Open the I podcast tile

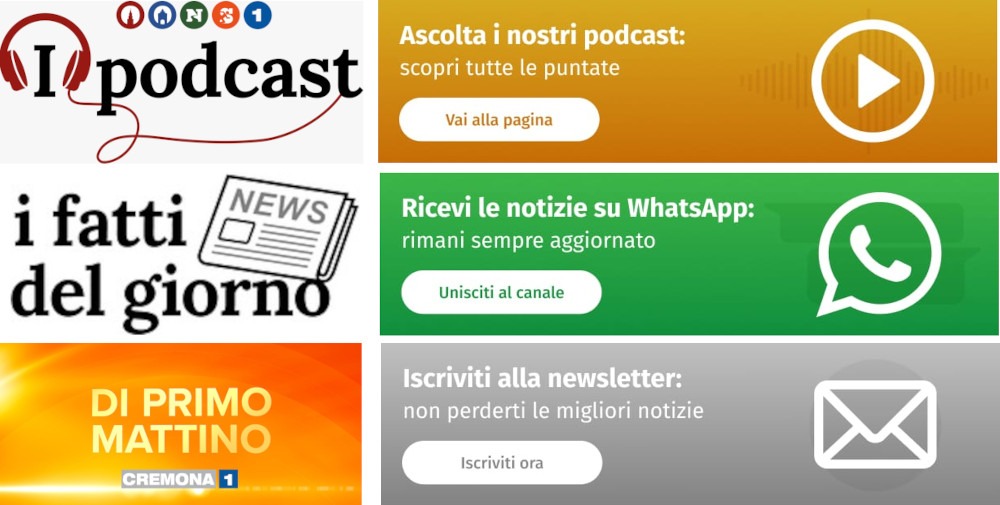pos(181,82)
